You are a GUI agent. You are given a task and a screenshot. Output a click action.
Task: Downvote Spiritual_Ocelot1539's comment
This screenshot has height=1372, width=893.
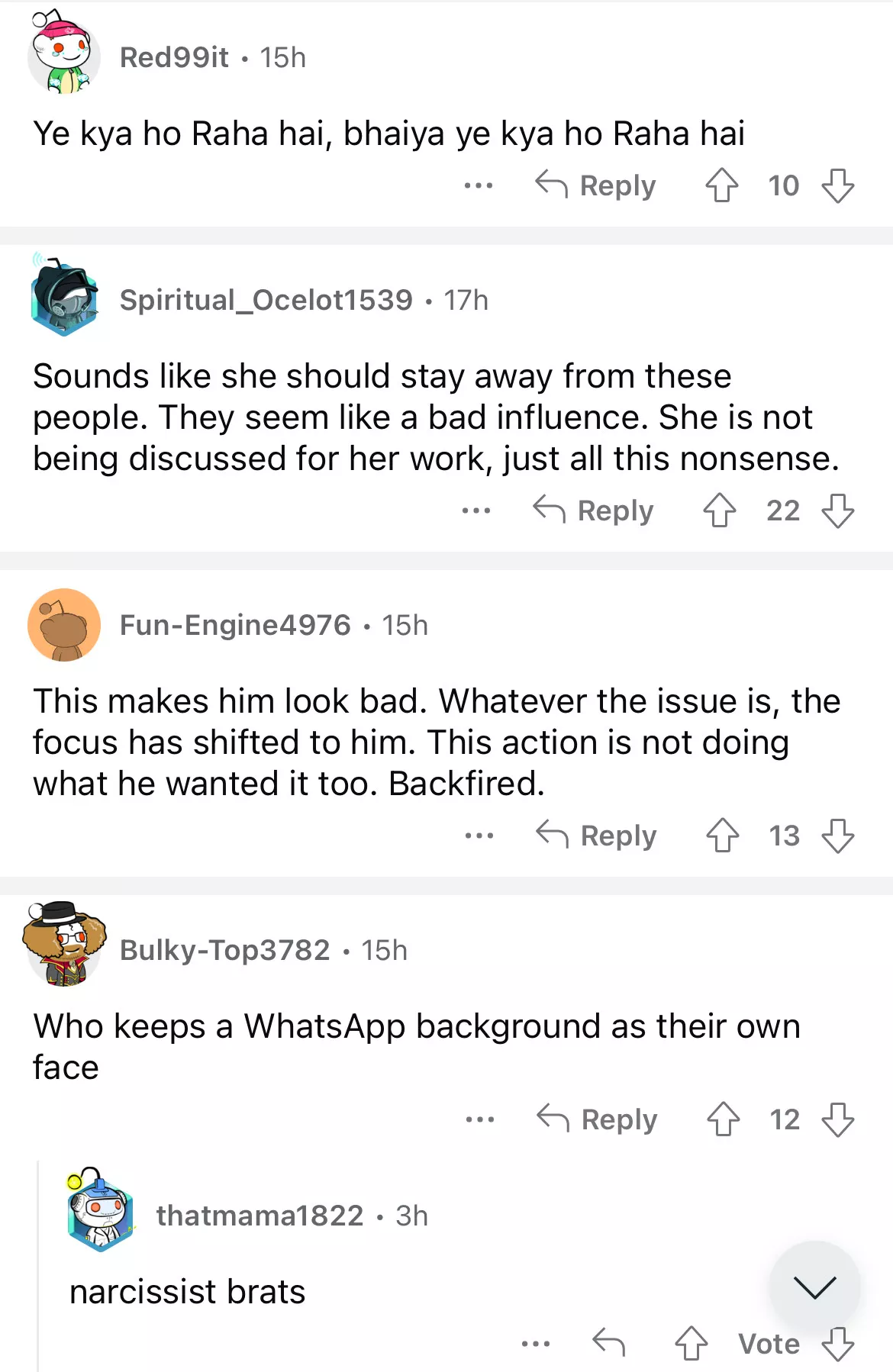click(x=837, y=510)
